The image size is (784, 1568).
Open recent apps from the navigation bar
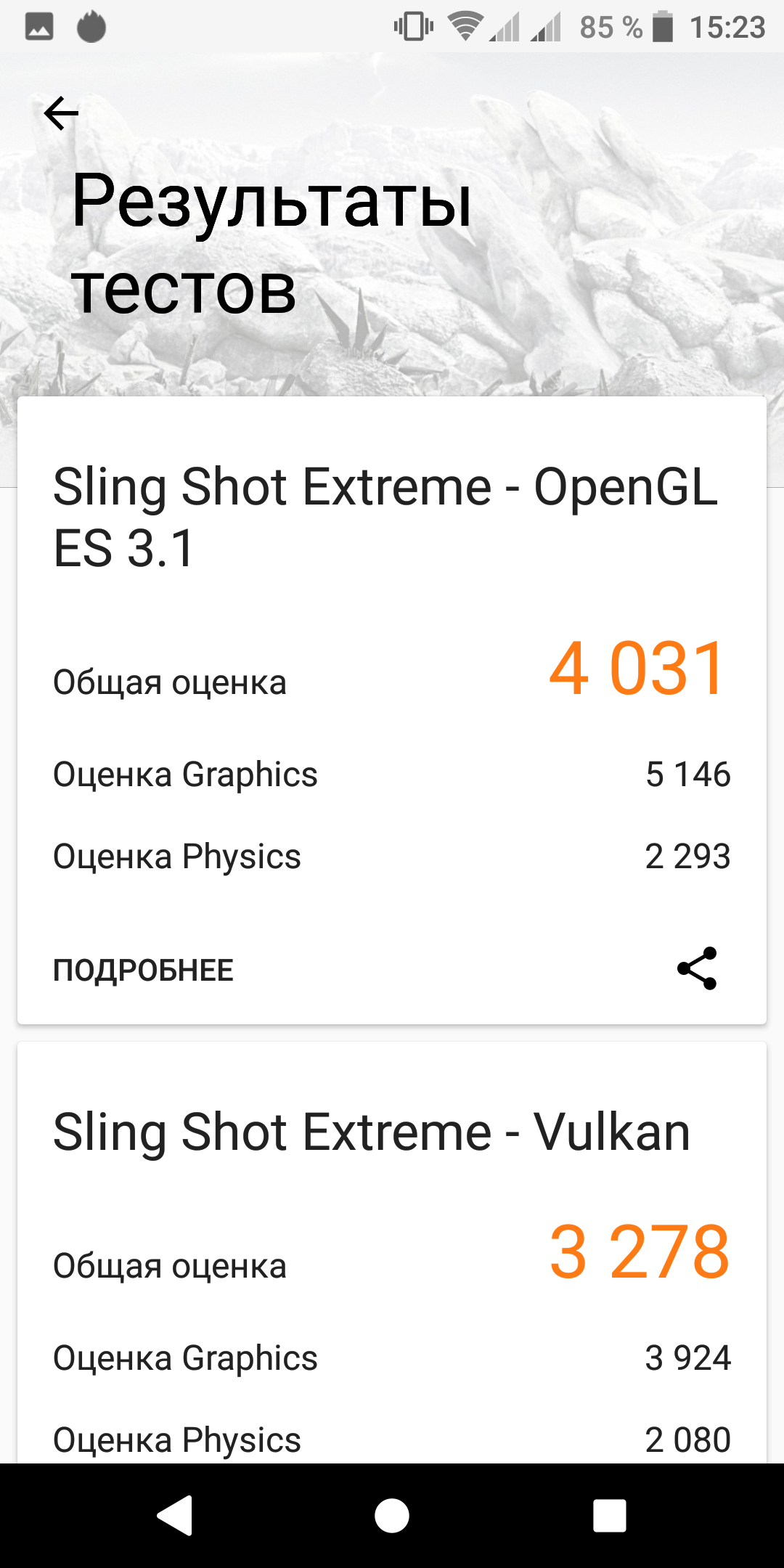point(609,1516)
